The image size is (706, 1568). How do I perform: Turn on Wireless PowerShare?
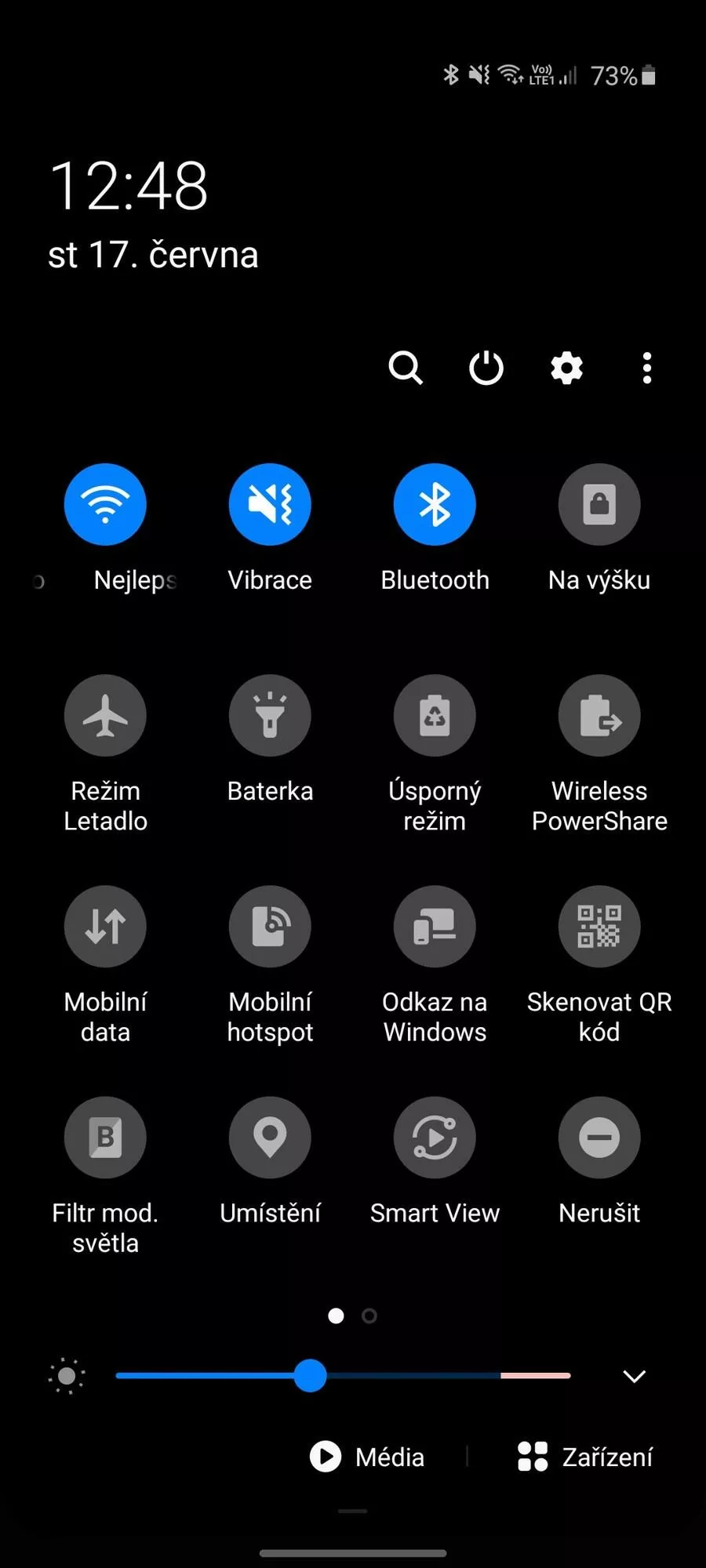[599, 715]
